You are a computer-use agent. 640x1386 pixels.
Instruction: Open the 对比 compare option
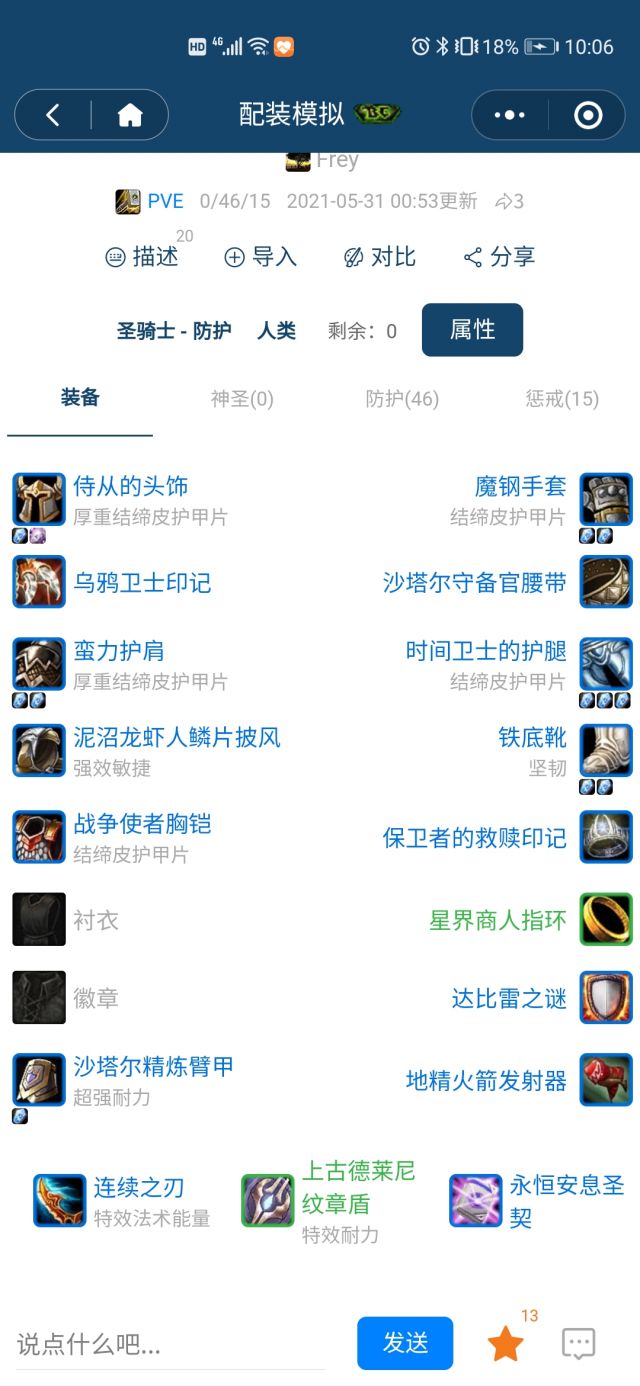tap(379, 257)
